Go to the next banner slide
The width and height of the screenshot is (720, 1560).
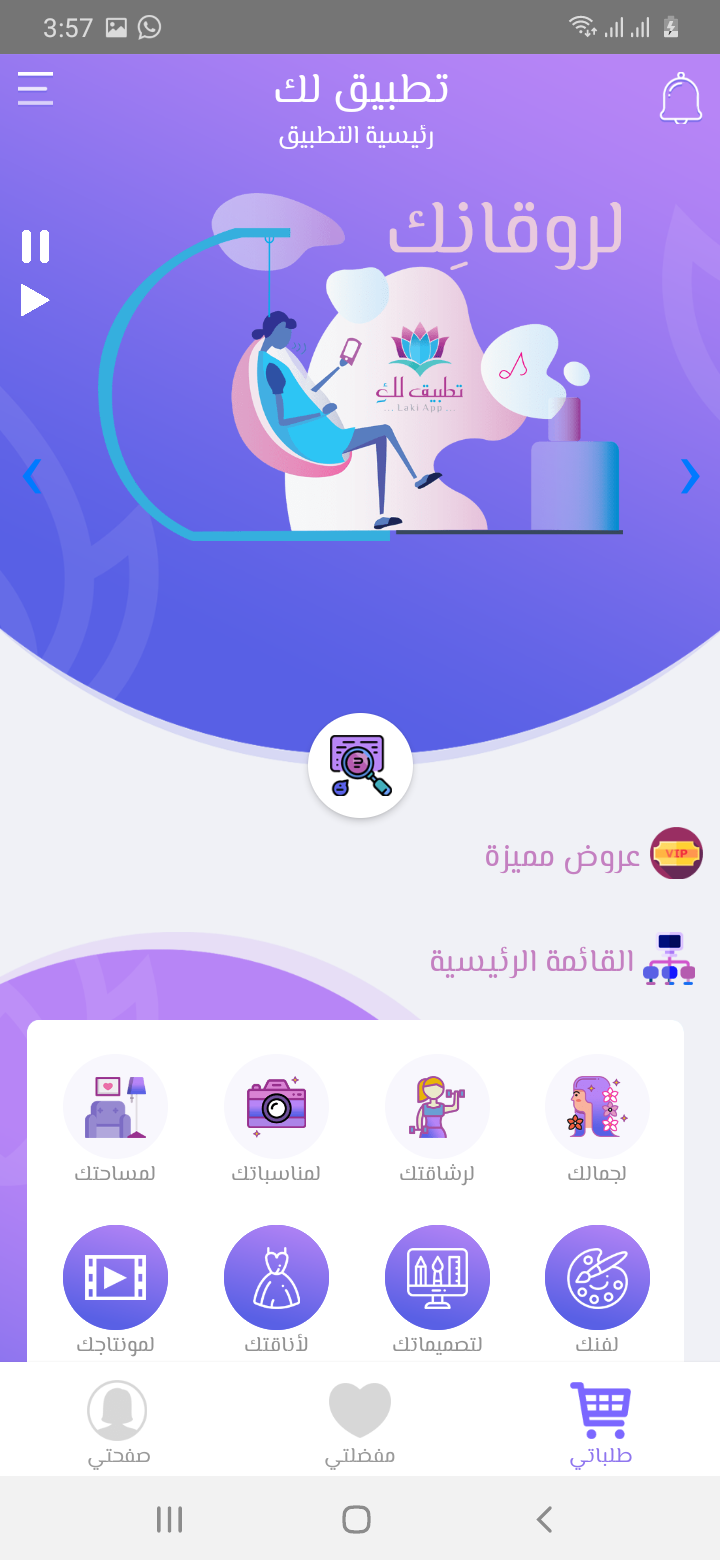tap(690, 476)
